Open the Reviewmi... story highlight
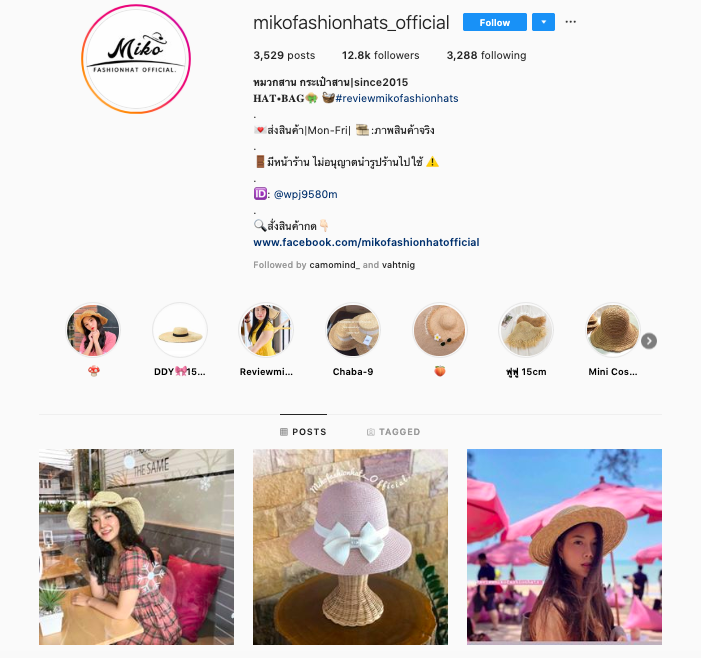 click(x=266, y=331)
